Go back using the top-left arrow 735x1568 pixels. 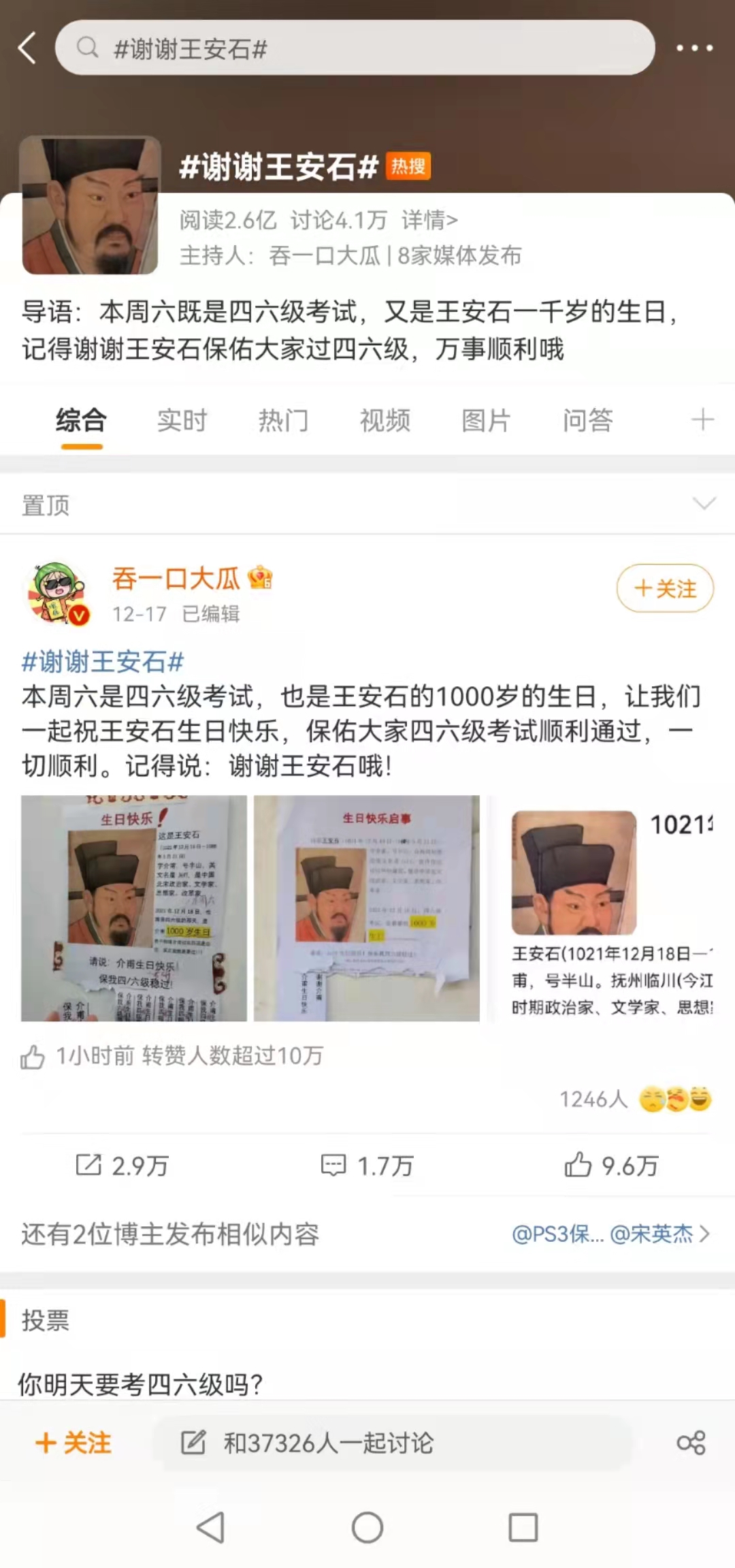[x=27, y=48]
